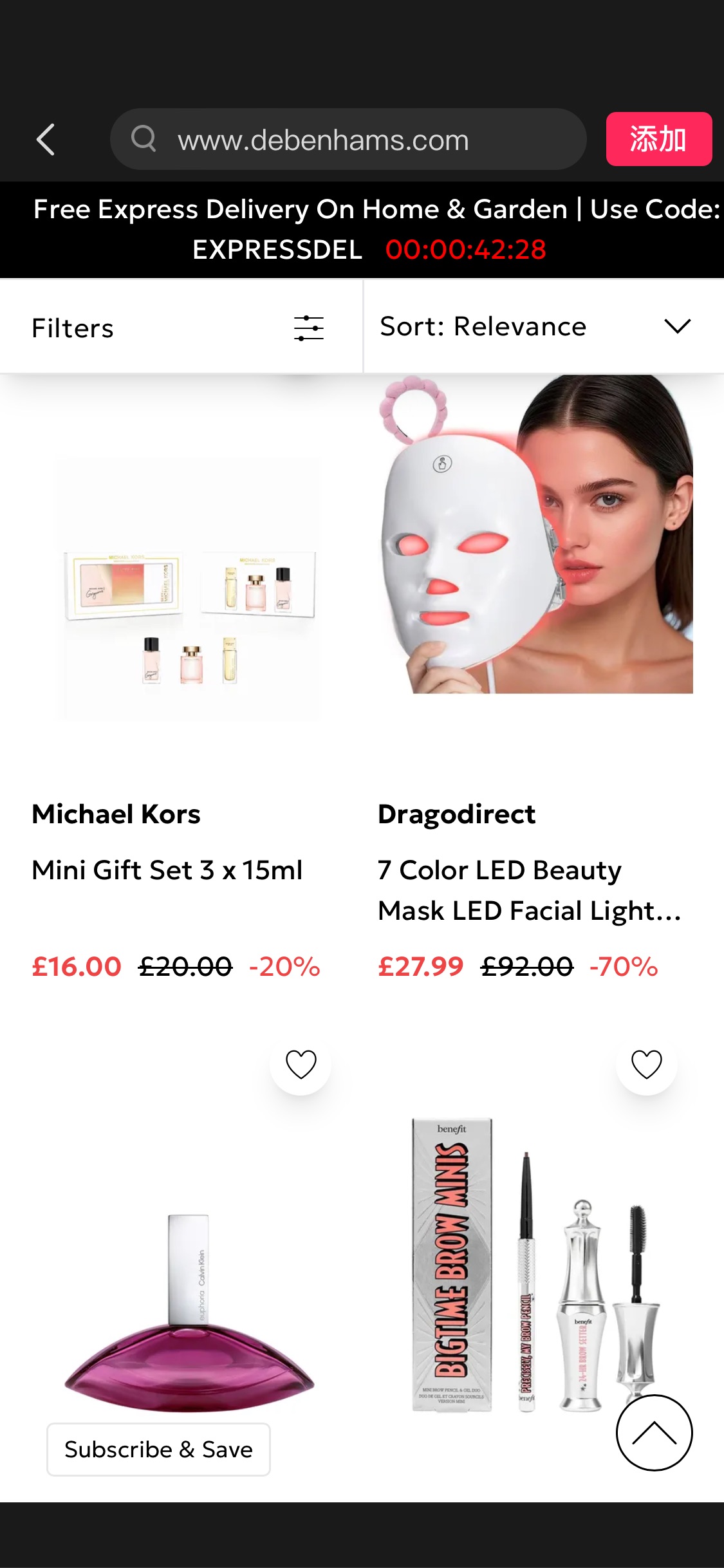Click the countdown timer 00:00:42:28
Screen dimensions: 724x1568
tap(468, 250)
